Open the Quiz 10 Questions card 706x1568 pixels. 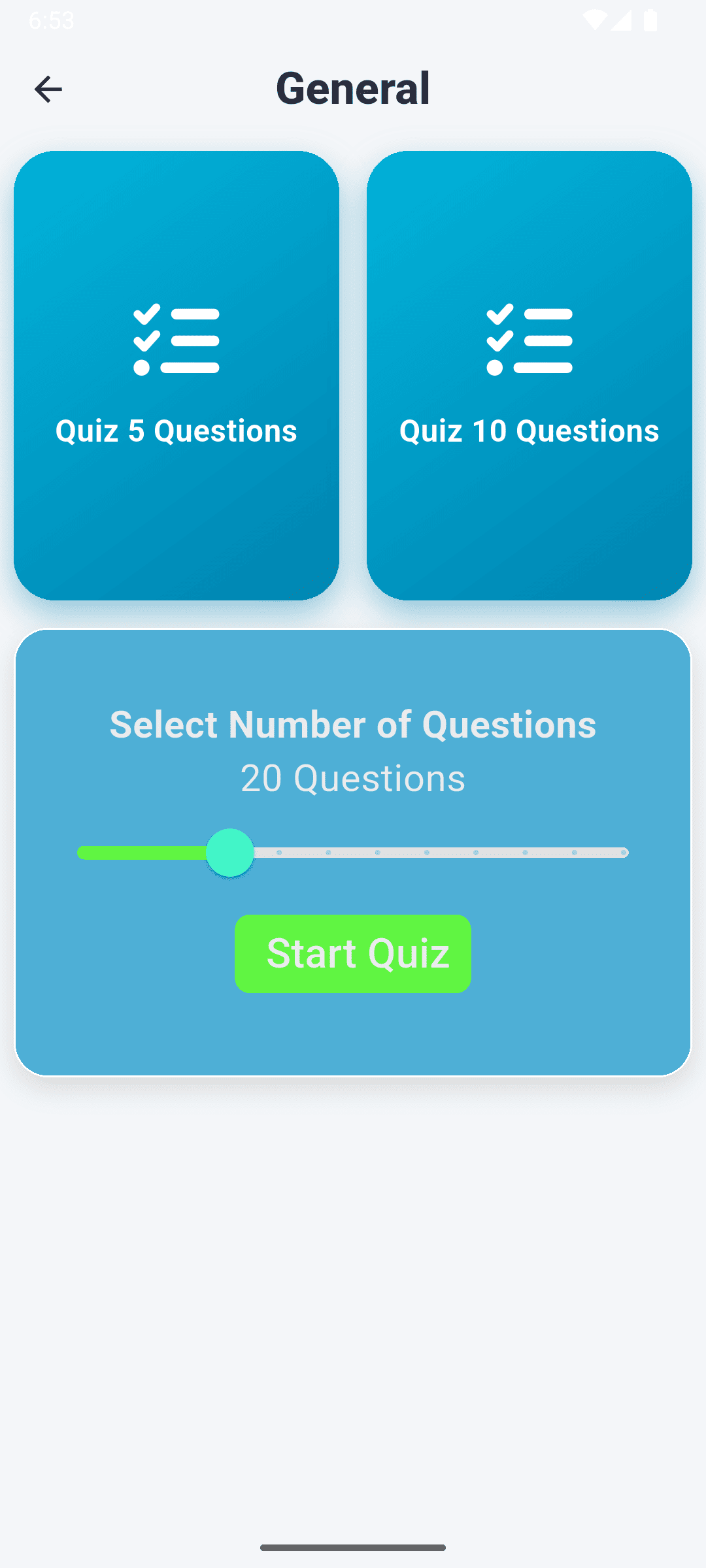[529, 376]
